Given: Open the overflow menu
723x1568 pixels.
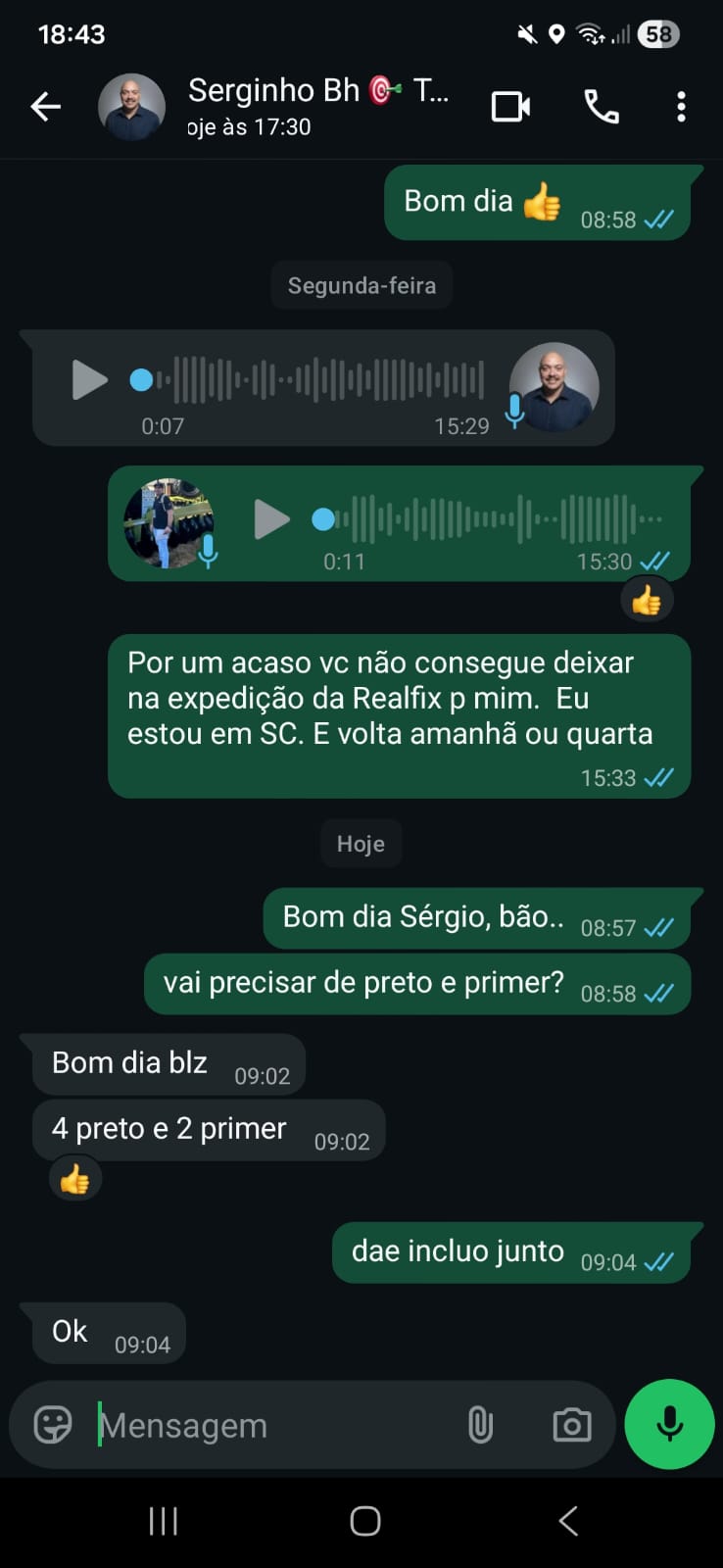Looking at the screenshot, I should (x=681, y=107).
